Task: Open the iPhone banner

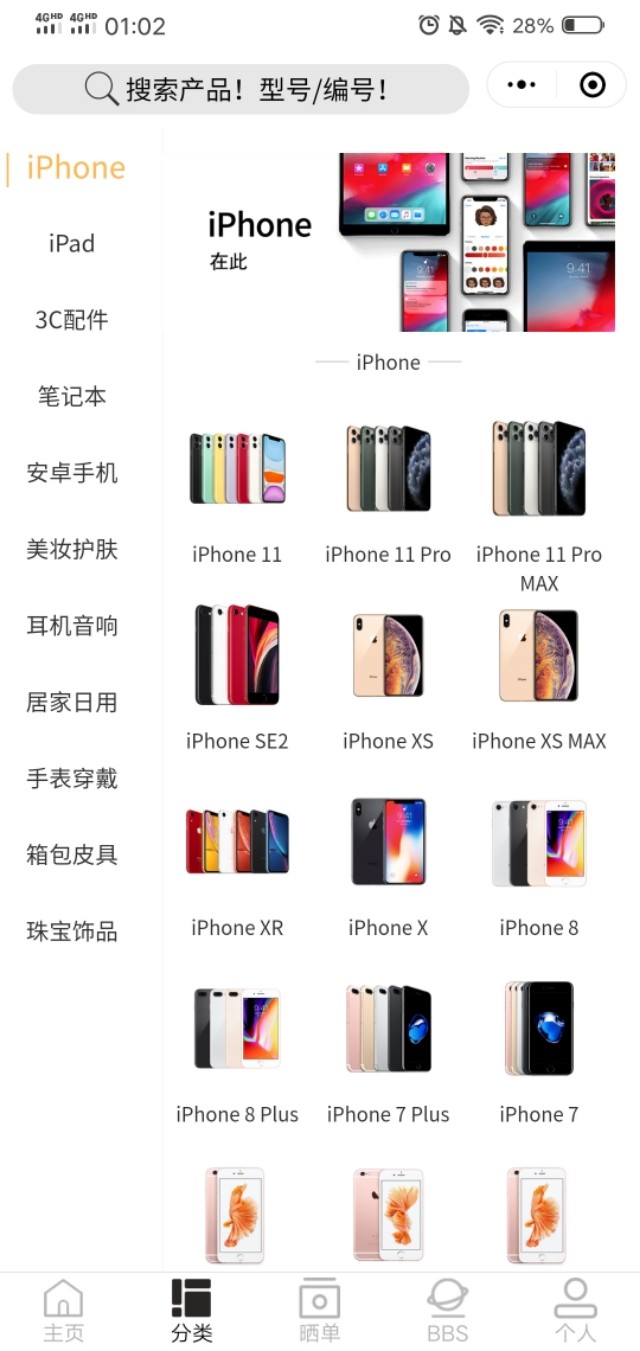Action: coord(390,242)
